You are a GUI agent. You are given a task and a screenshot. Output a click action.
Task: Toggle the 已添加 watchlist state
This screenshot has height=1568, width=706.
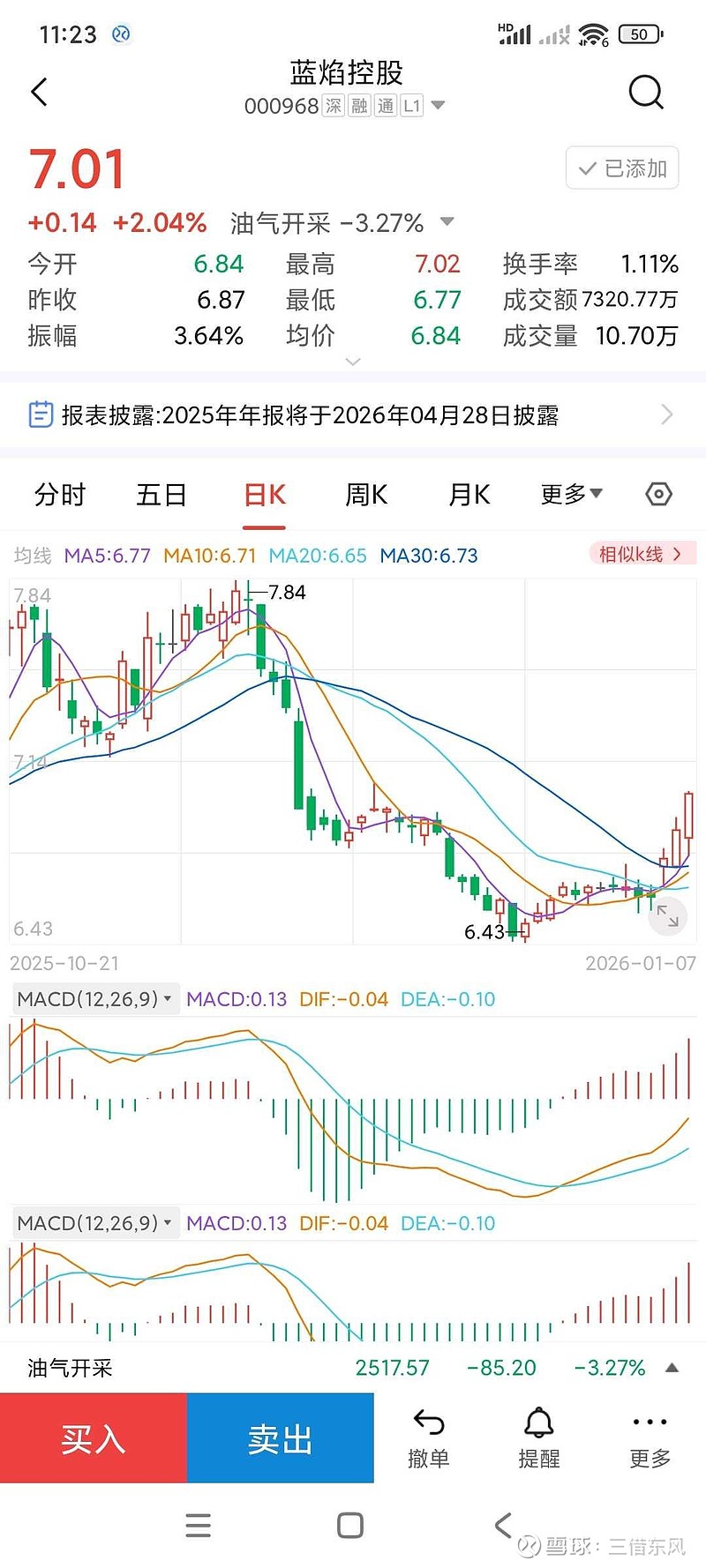(621, 168)
